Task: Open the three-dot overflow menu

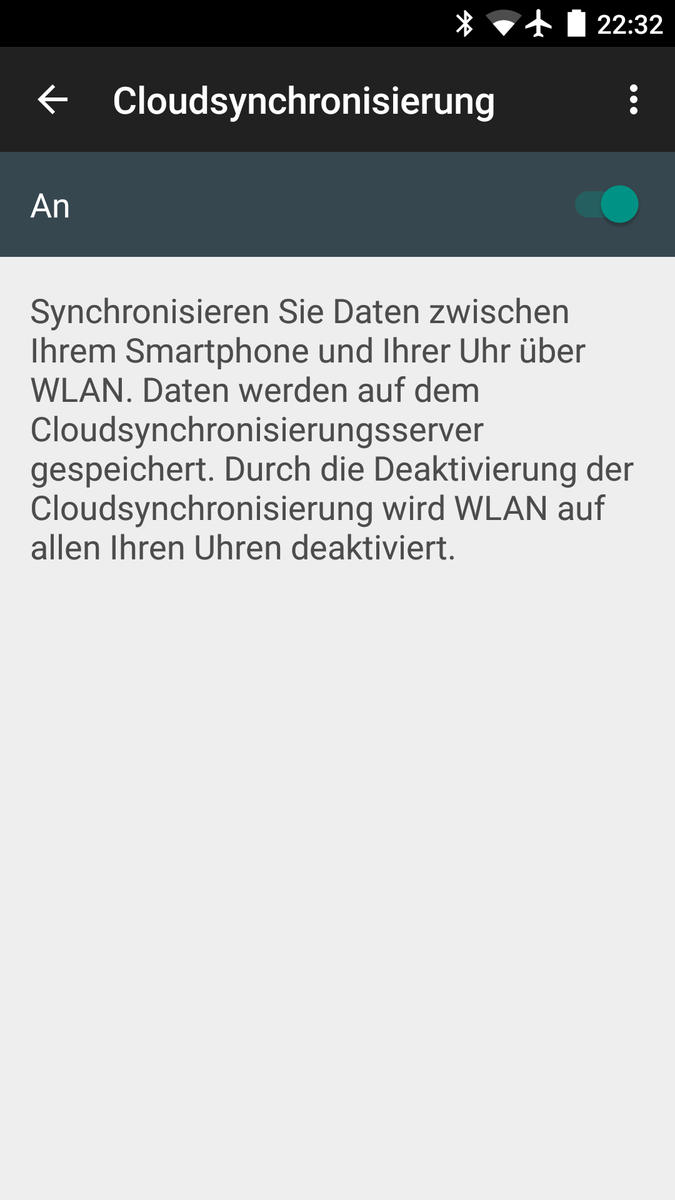Action: coord(633,100)
